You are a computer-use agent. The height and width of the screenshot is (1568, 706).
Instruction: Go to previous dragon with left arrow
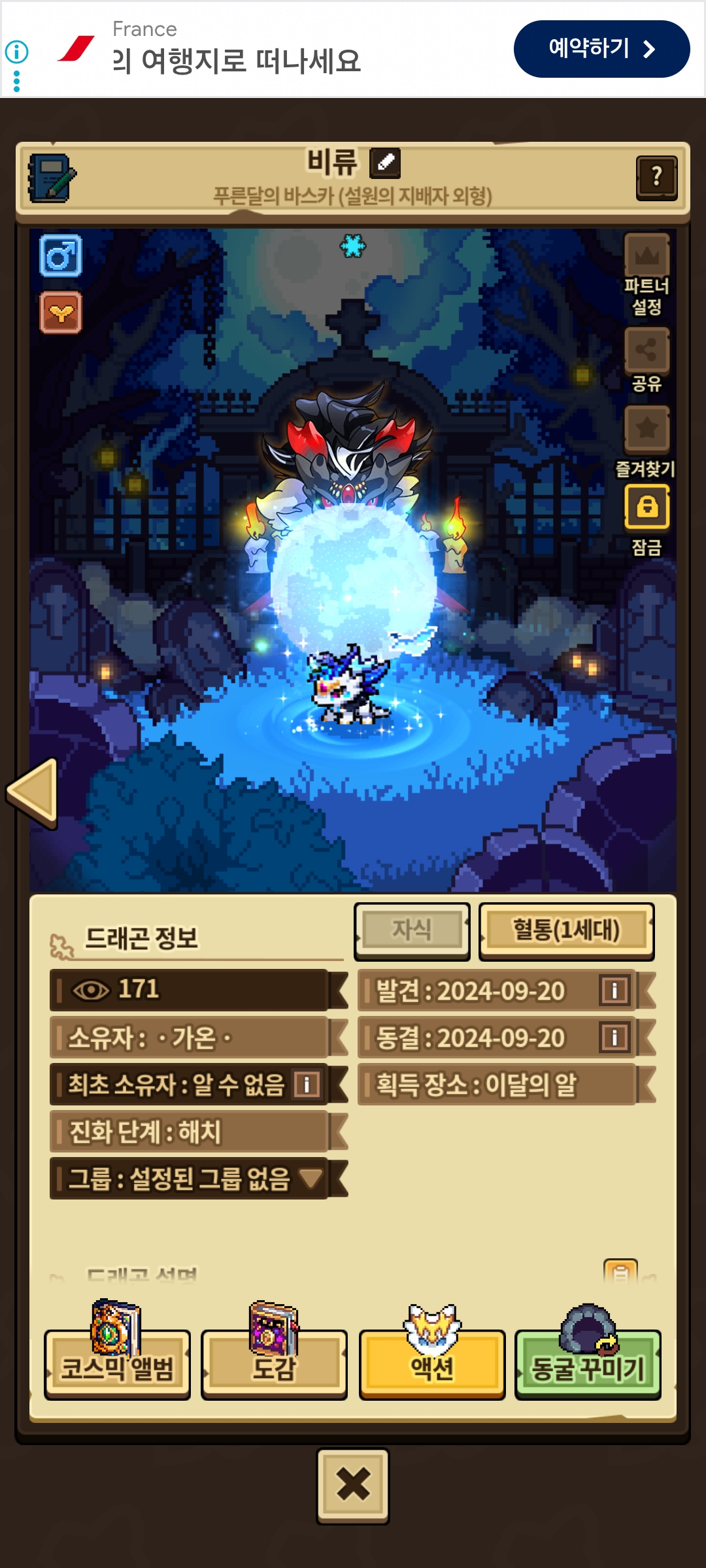pos(33,792)
